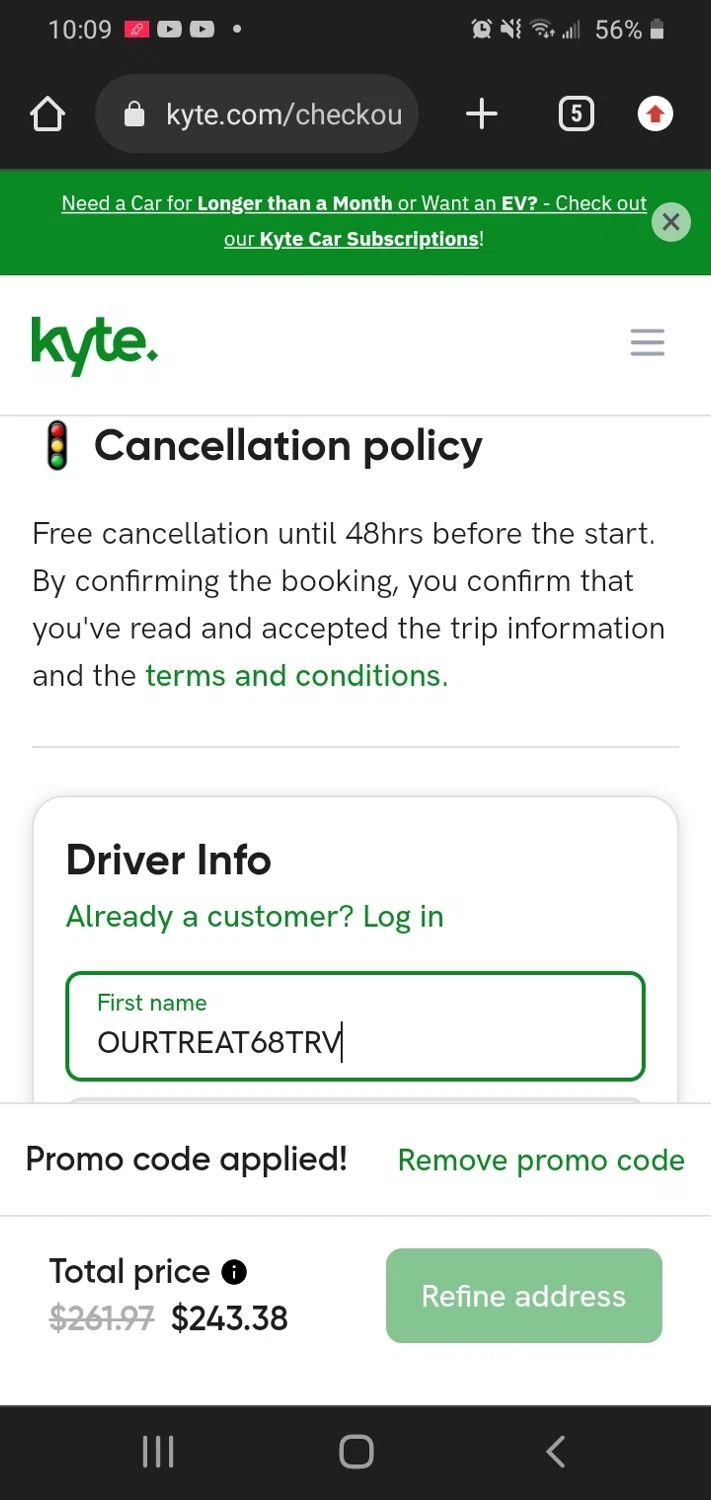Show total price info details
The width and height of the screenshot is (711, 1500).
tap(234, 1272)
